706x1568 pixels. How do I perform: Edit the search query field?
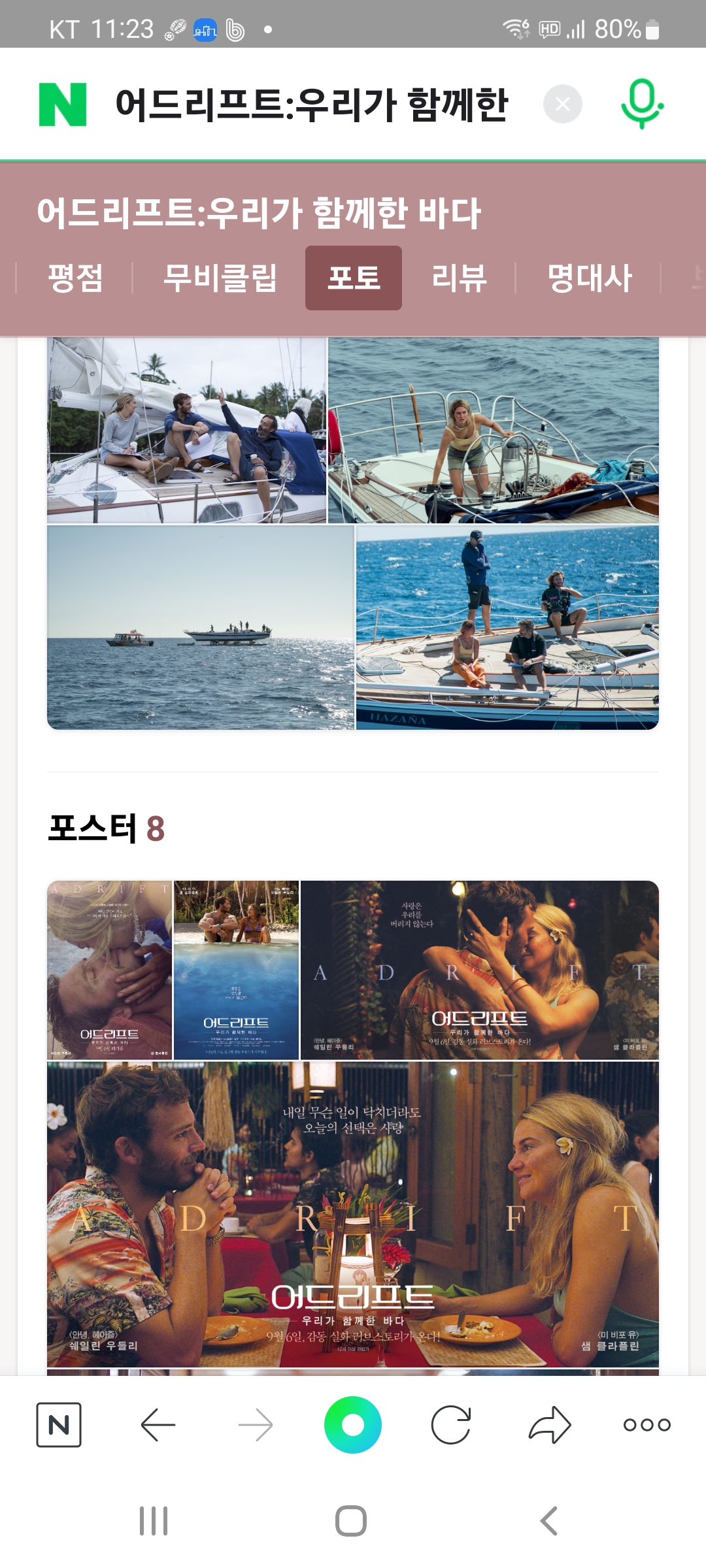point(311,105)
